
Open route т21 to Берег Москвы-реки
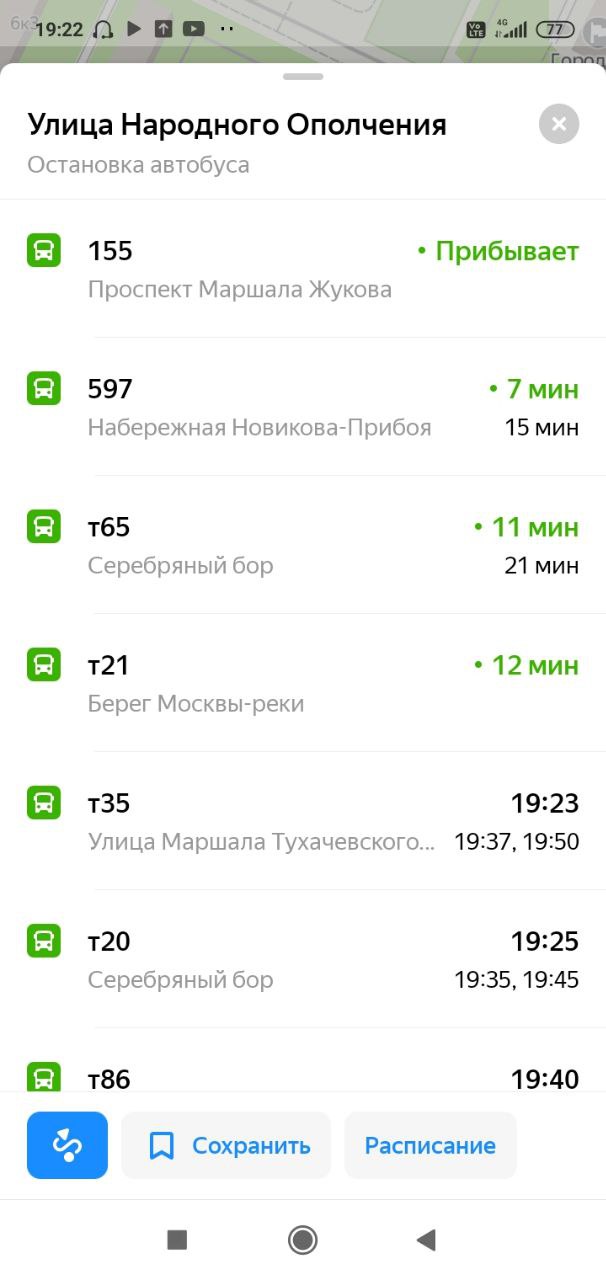[x=303, y=683]
